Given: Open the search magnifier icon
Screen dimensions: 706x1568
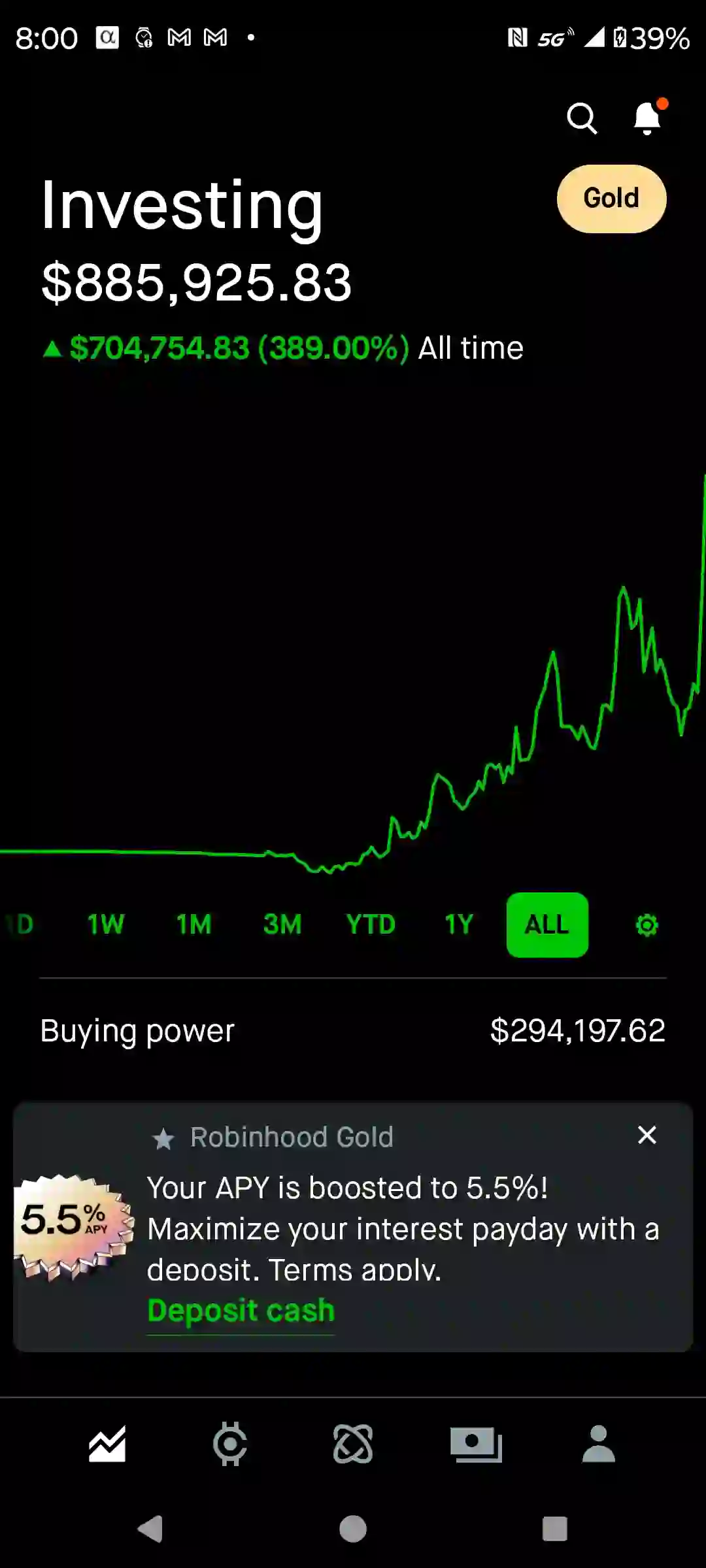Looking at the screenshot, I should (582, 118).
